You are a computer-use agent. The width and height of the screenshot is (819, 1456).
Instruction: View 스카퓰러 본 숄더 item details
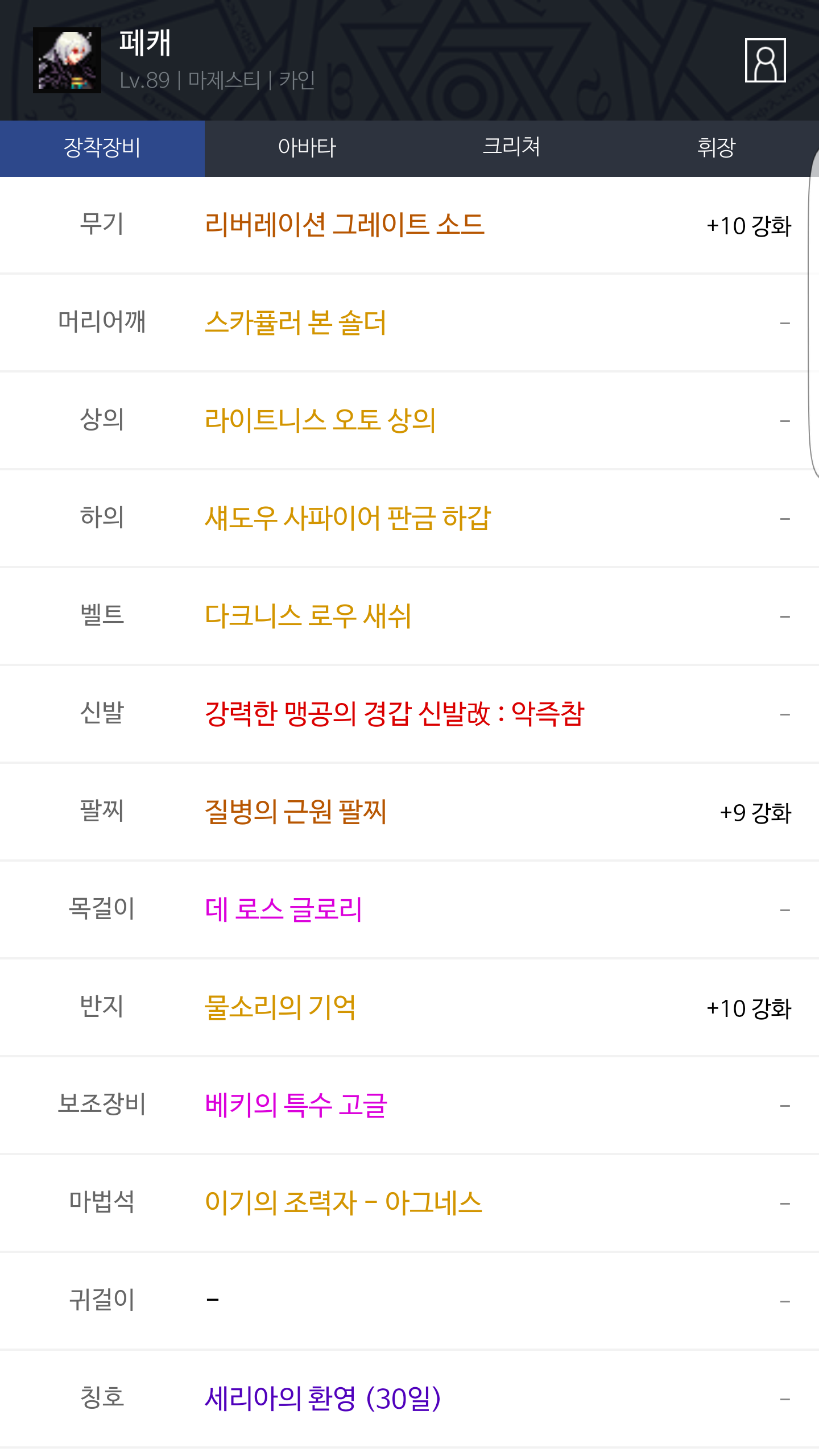(x=296, y=322)
